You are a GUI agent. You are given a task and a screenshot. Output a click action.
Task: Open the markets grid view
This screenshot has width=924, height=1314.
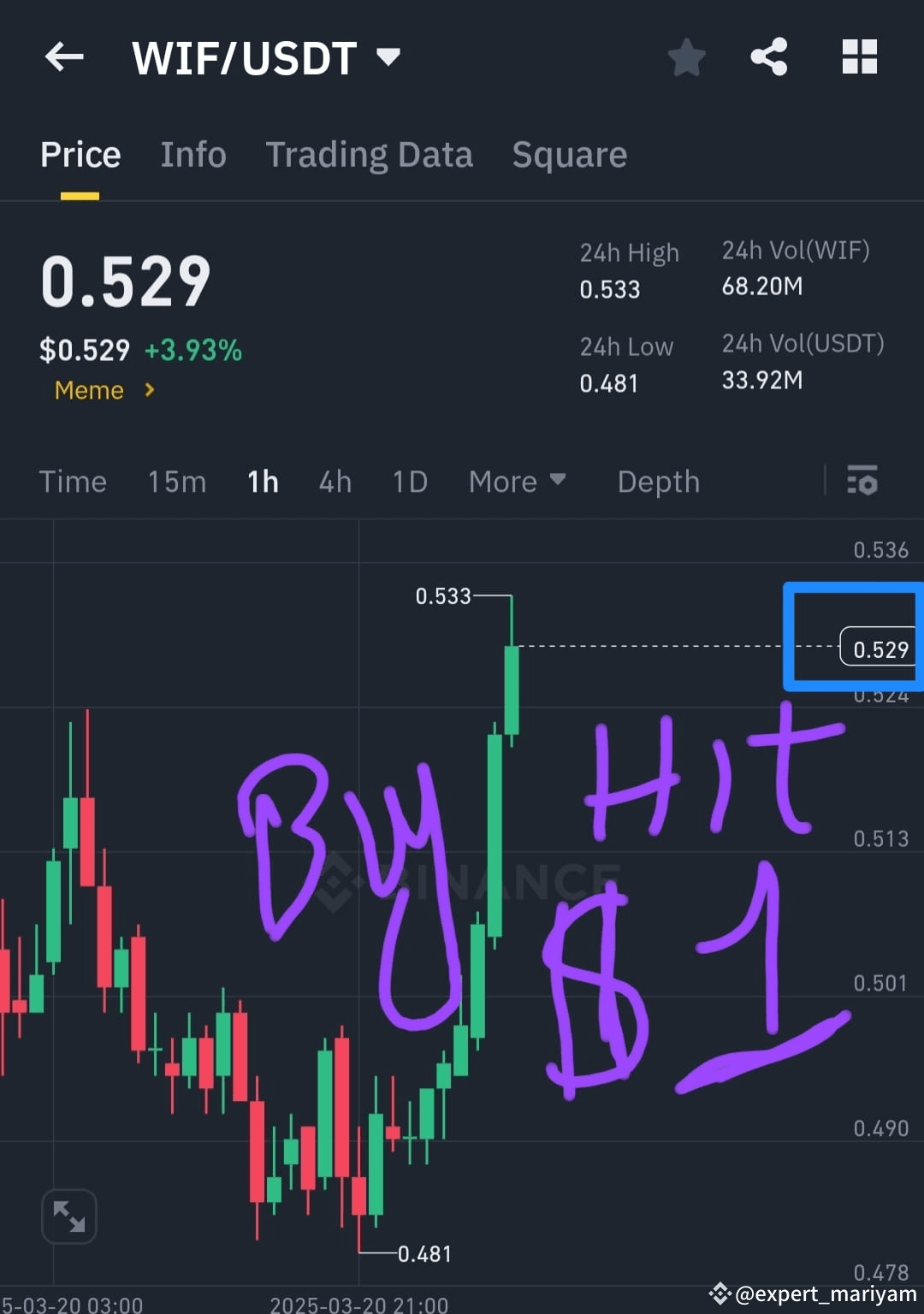(x=859, y=56)
